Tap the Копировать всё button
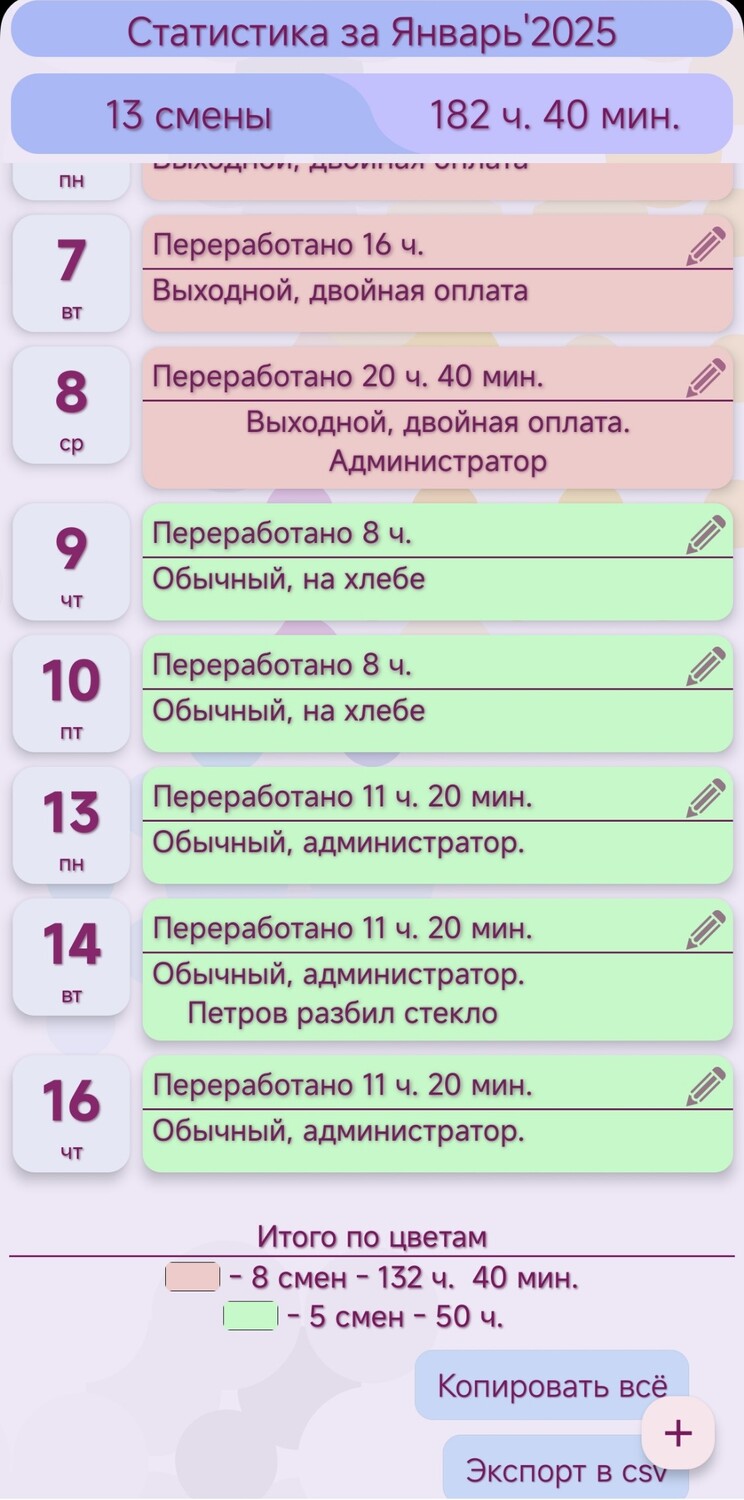The height and width of the screenshot is (1500, 744). [540, 1386]
